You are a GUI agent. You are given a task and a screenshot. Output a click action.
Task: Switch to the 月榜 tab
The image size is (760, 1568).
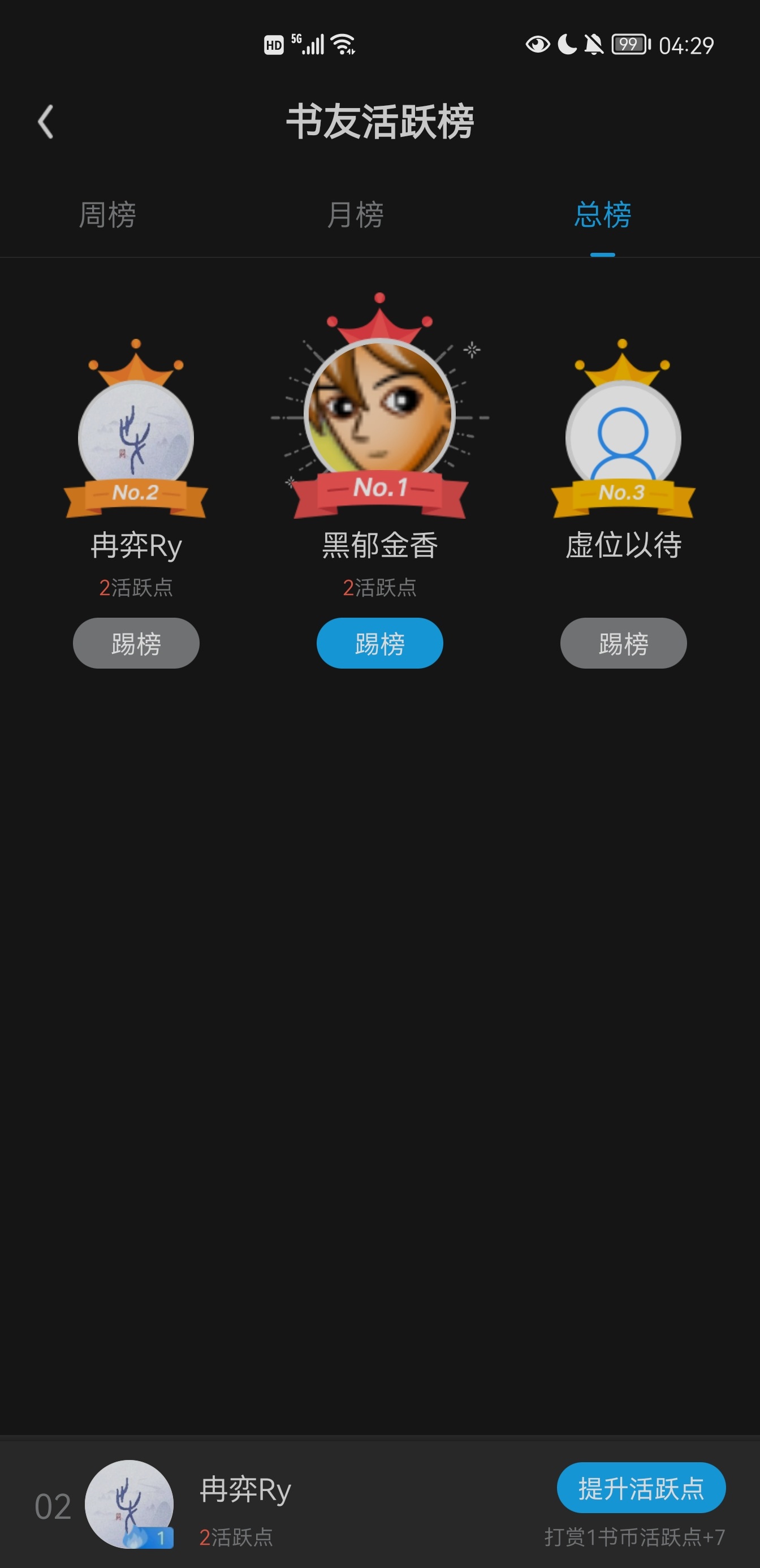(355, 215)
